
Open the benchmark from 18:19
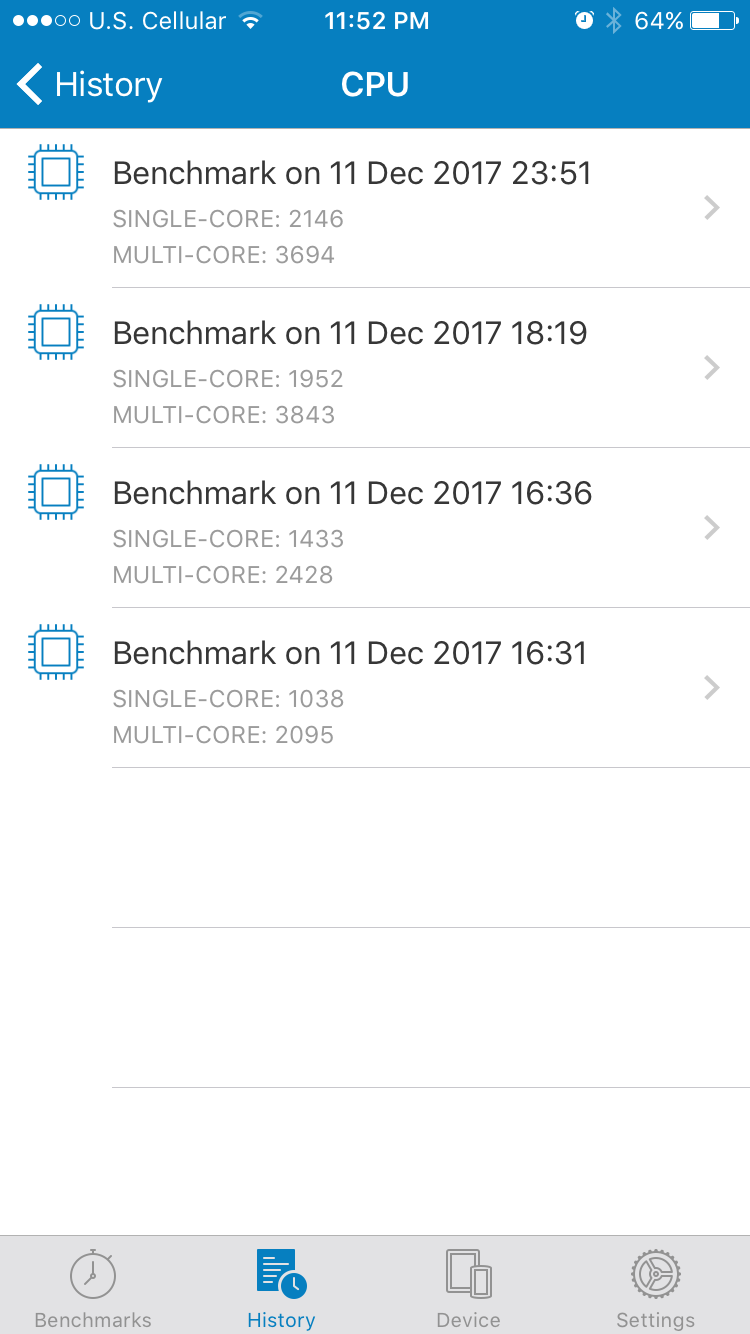click(375, 368)
